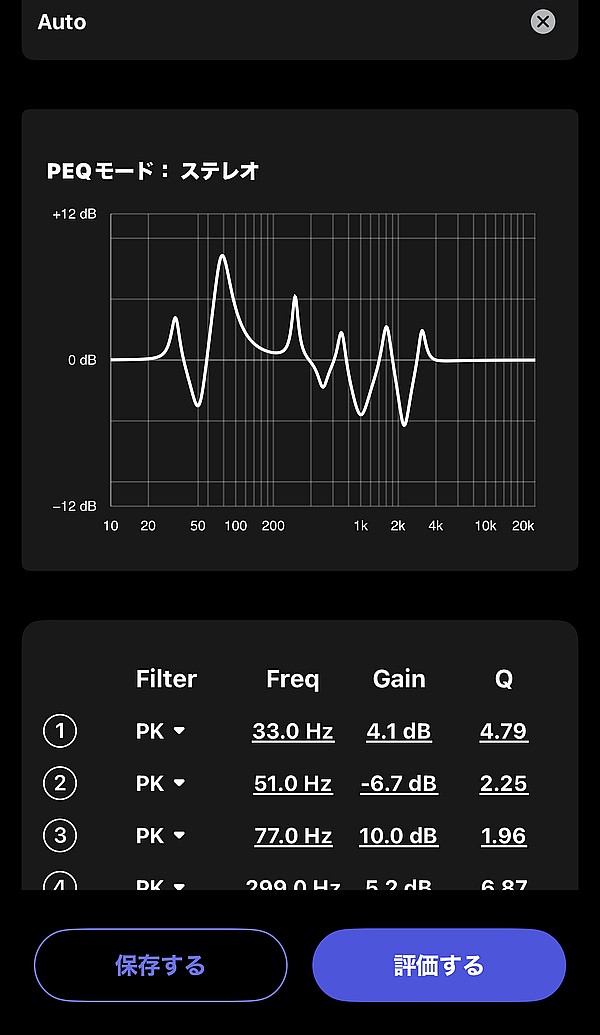The image size is (600, 1035).
Task: Change the 4.1 dB gain value
Action: coord(399,731)
